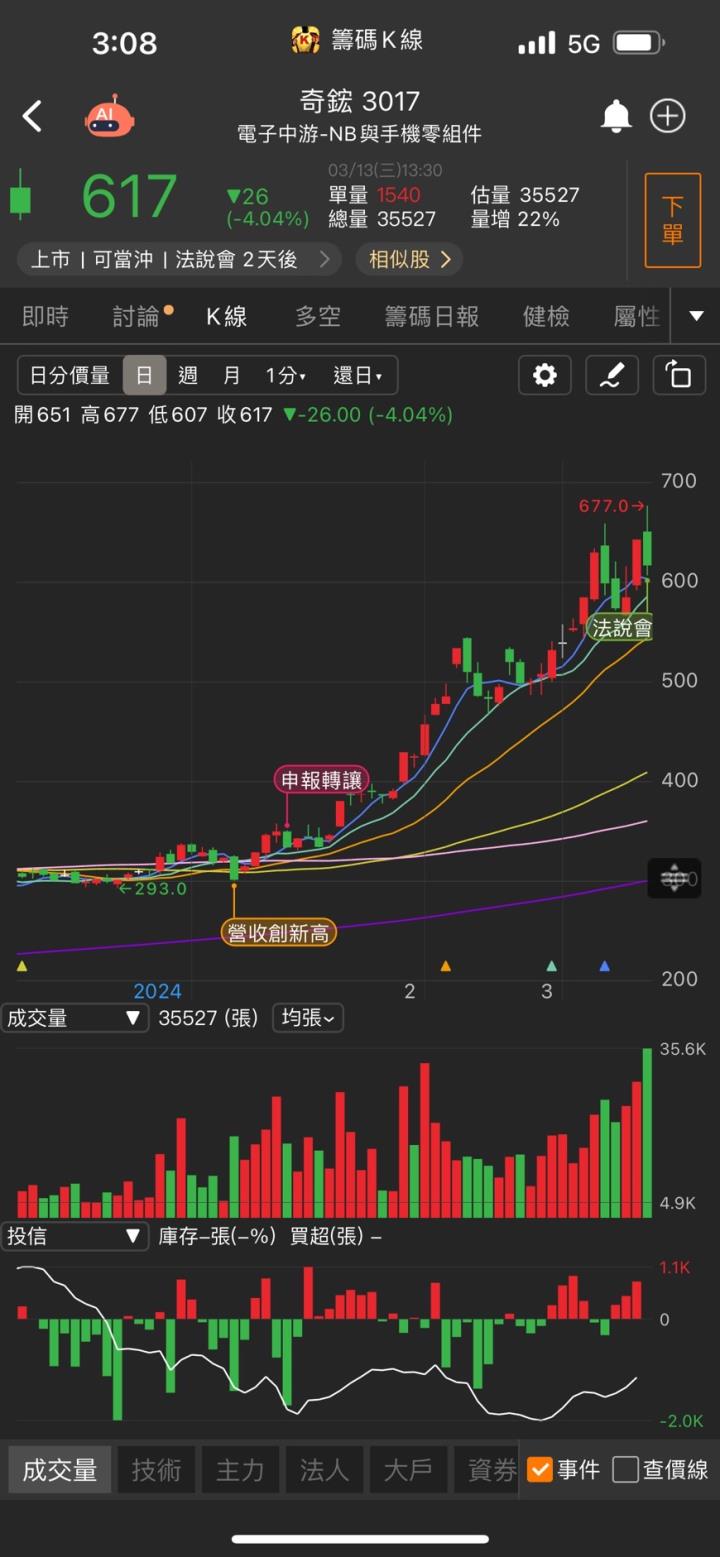Viewport: 720px width, 1557px height.
Task: Select the 週 weekly chart period
Action: pyautogui.click(x=188, y=376)
